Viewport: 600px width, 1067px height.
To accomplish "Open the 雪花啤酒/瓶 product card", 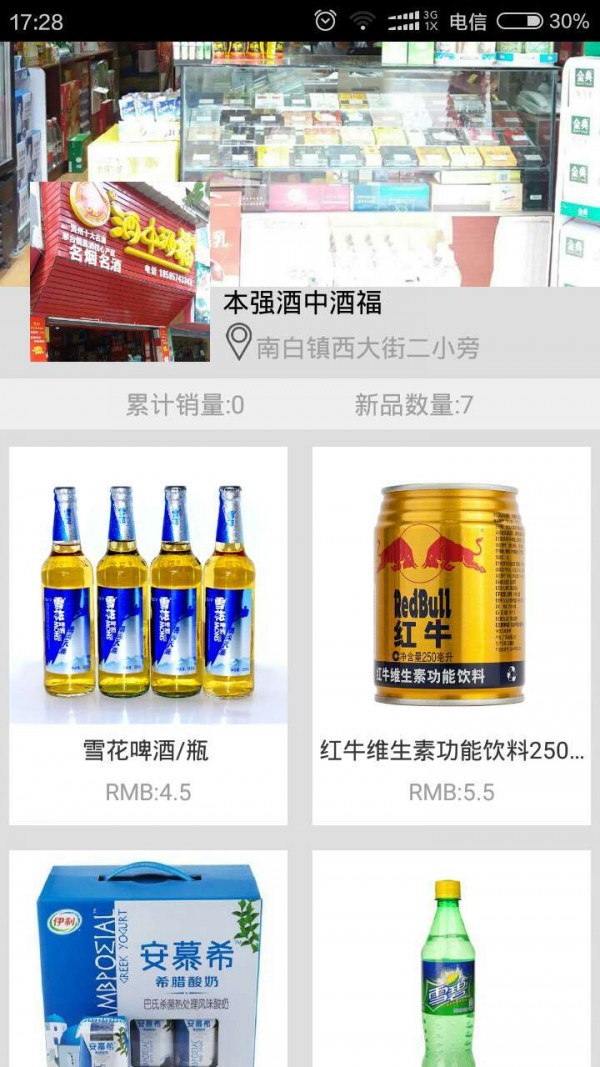I will tap(148, 635).
